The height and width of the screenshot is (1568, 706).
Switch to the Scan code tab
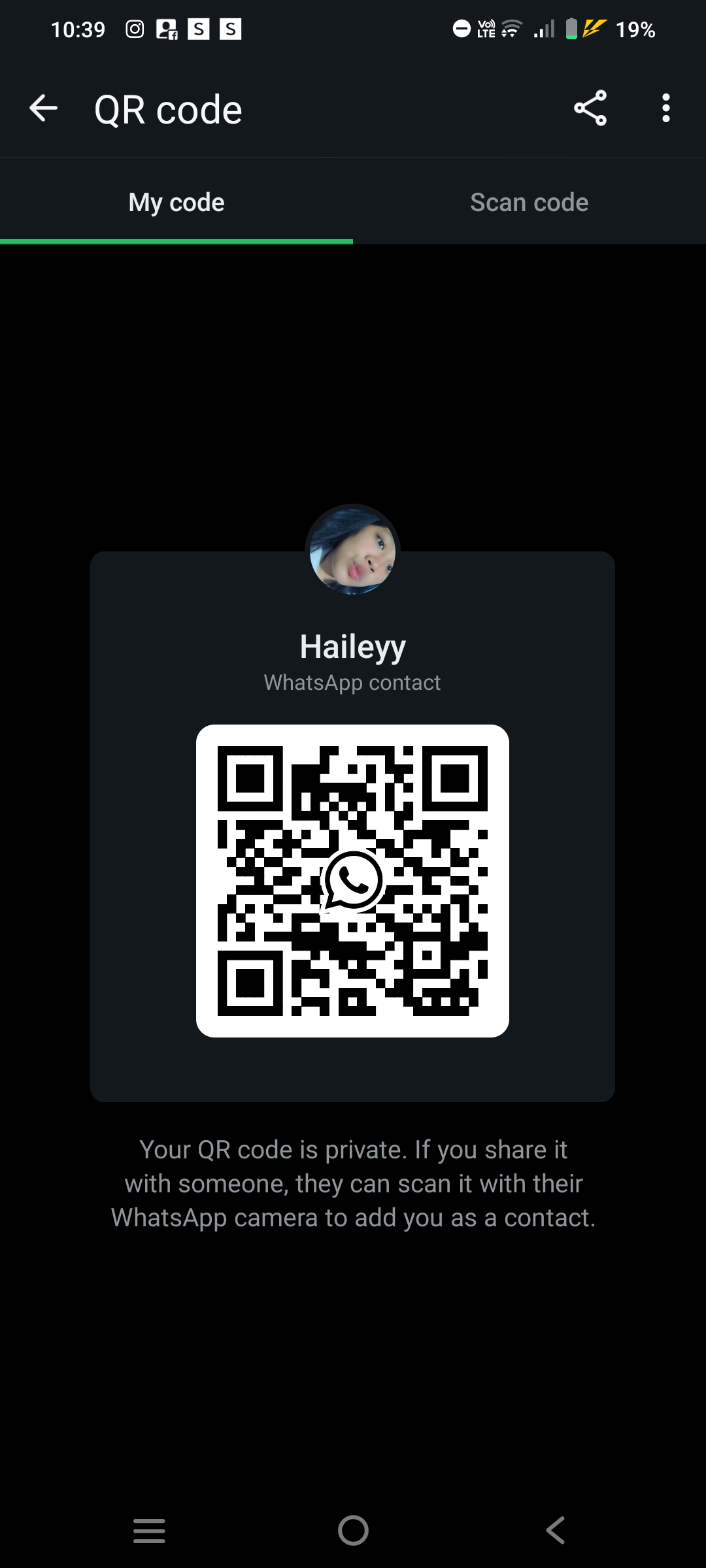click(529, 202)
